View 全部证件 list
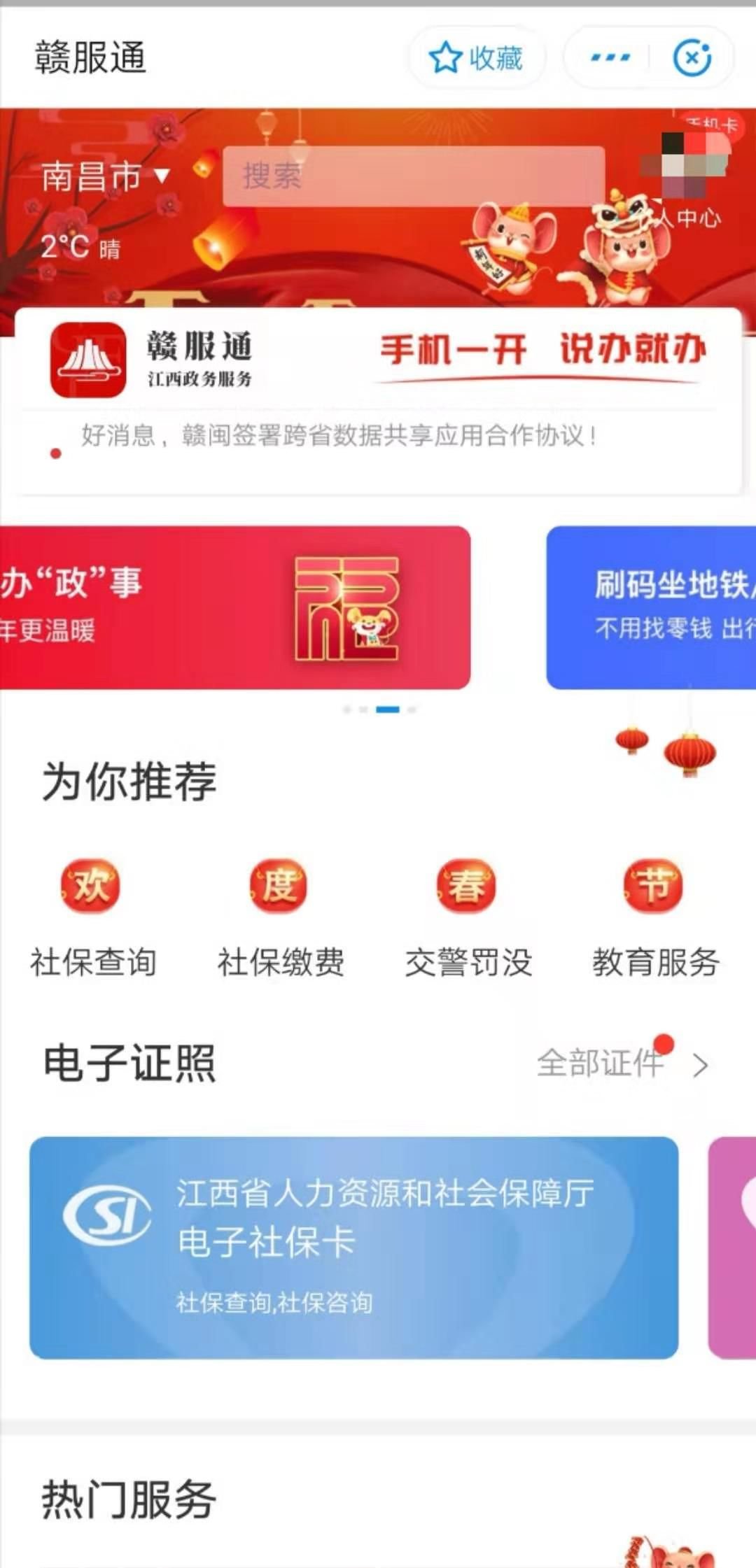This screenshot has height=1568, width=756. 619,1064
